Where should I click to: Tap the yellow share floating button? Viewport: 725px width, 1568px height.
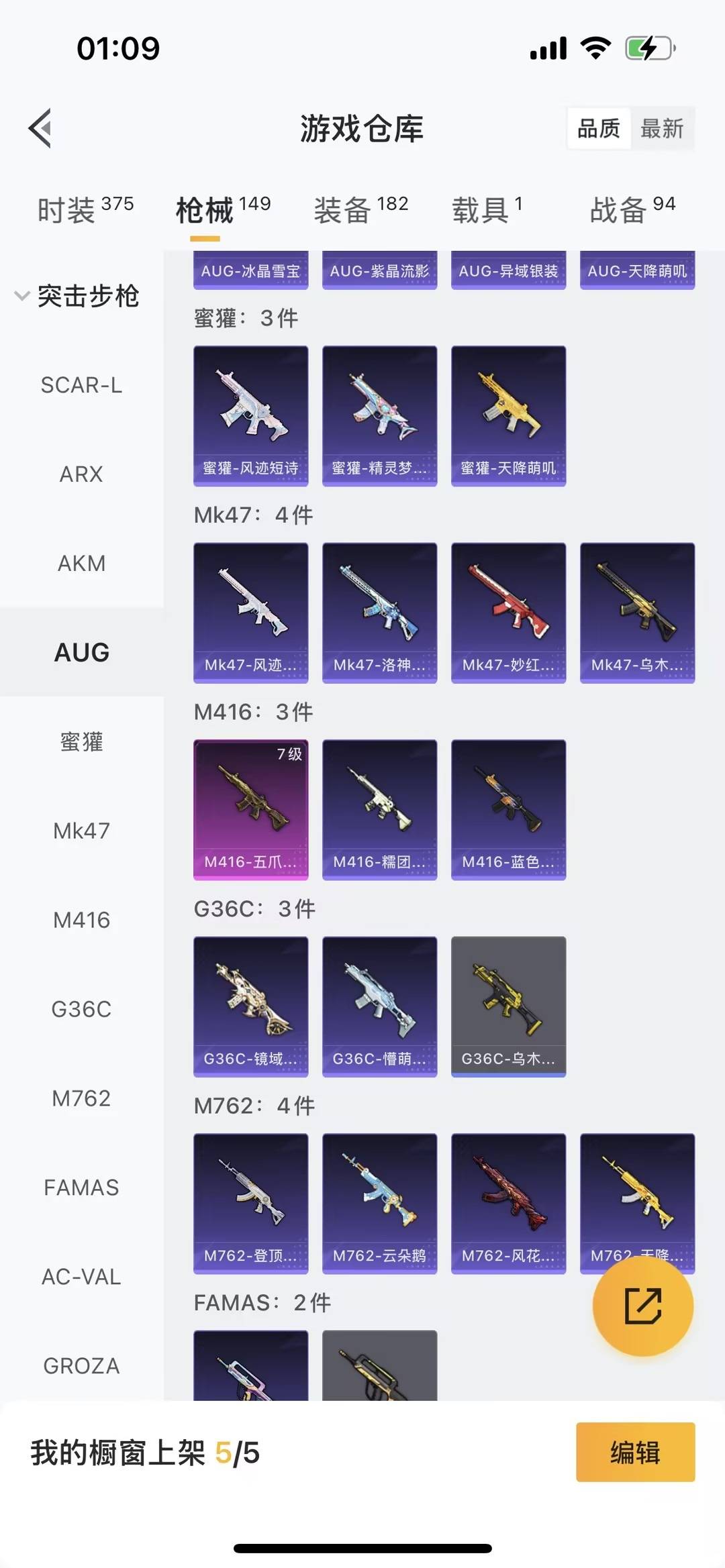(642, 1306)
